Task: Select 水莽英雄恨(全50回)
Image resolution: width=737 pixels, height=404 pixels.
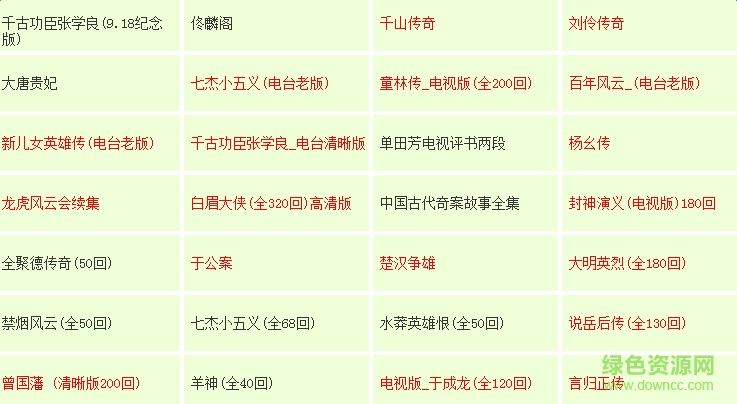Action: [439, 323]
